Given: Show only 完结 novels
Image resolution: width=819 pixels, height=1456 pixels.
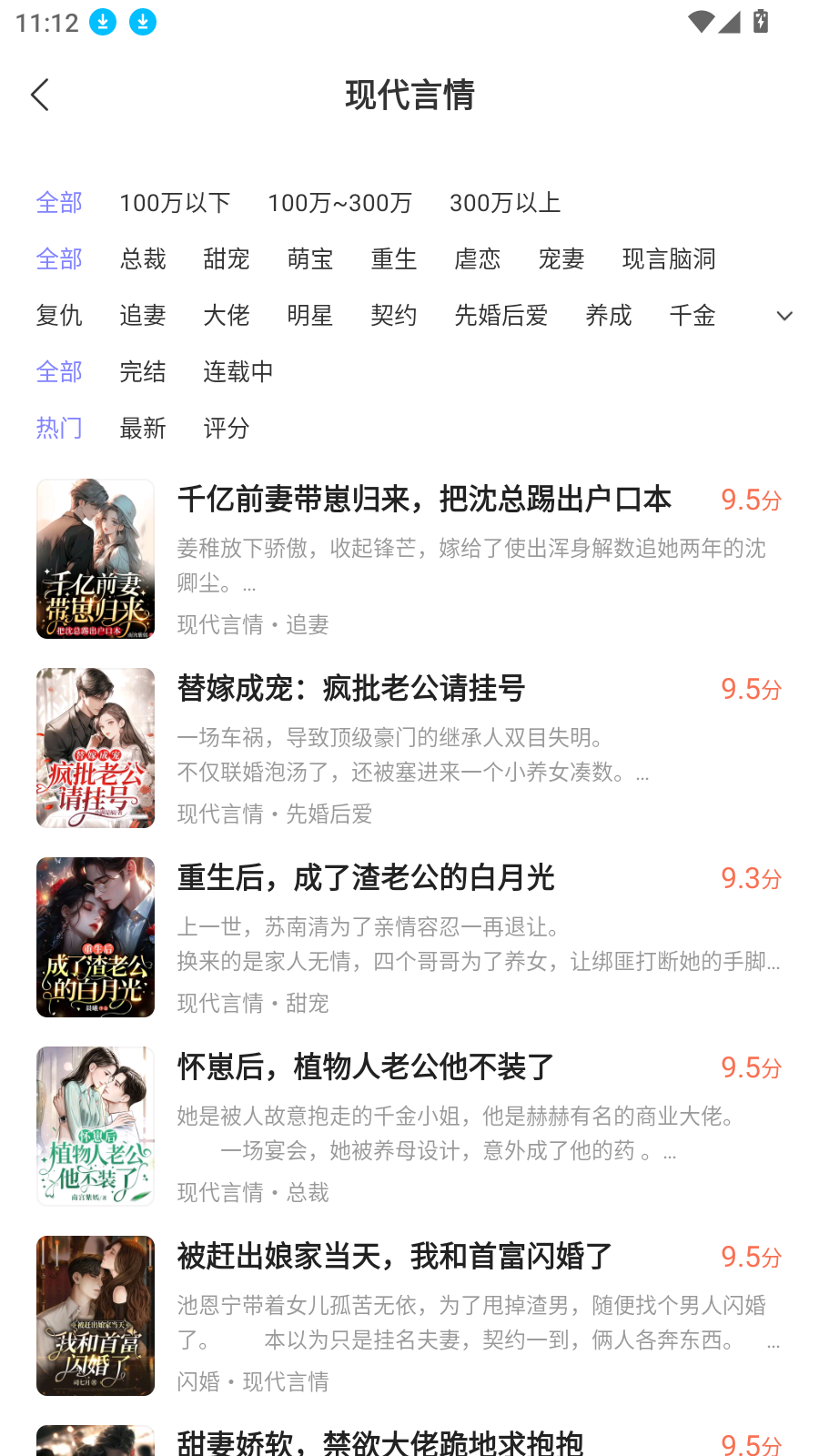Looking at the screenshot, I should 143,372.
